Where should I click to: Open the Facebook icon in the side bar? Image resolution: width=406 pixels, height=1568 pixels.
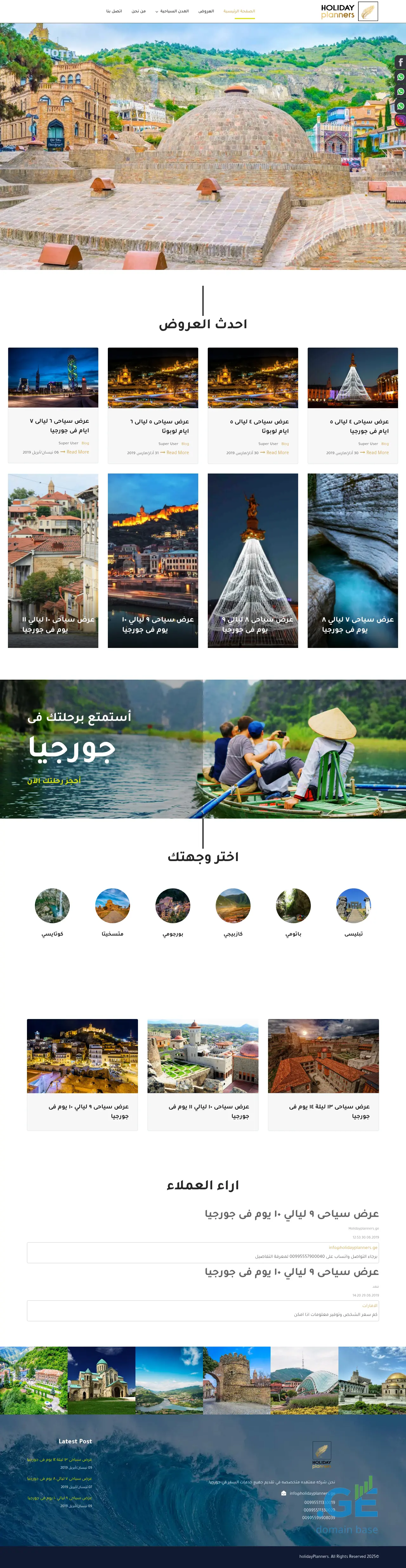(x=400, y=62)
